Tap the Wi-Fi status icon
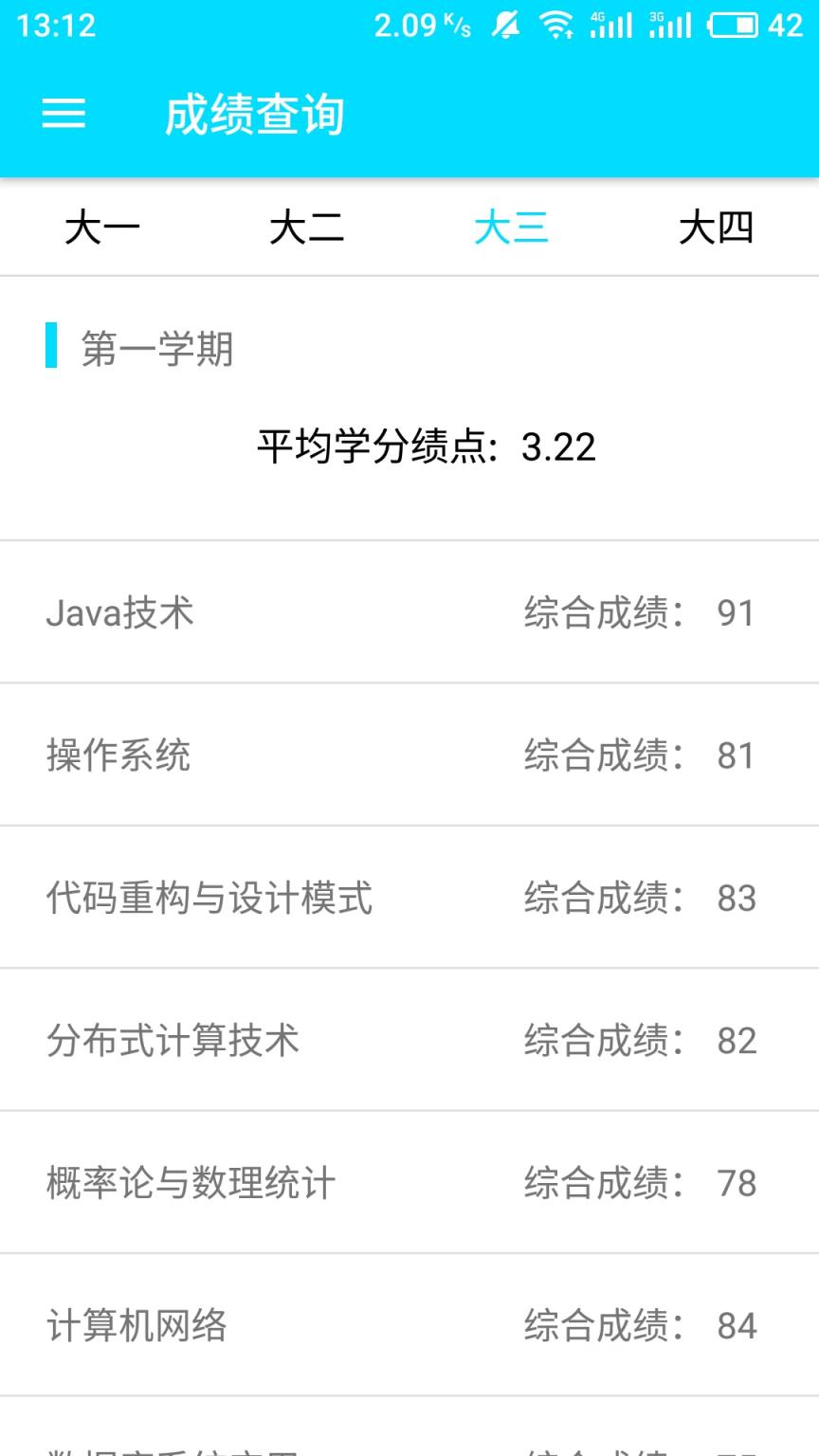This screenshot has width=819, height=1456. [x=556, y=26]
